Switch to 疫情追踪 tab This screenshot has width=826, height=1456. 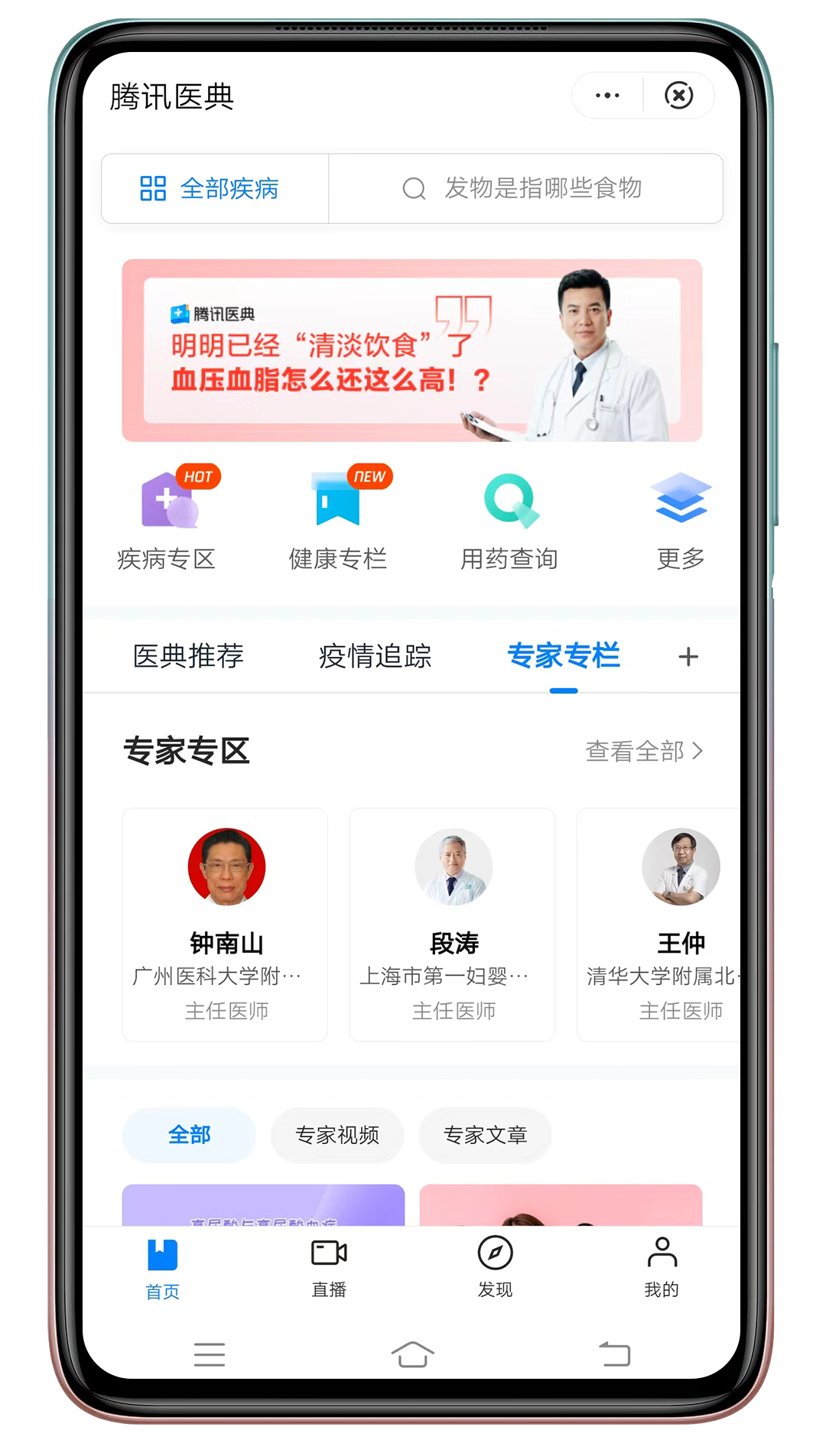(x=375, y=656)
